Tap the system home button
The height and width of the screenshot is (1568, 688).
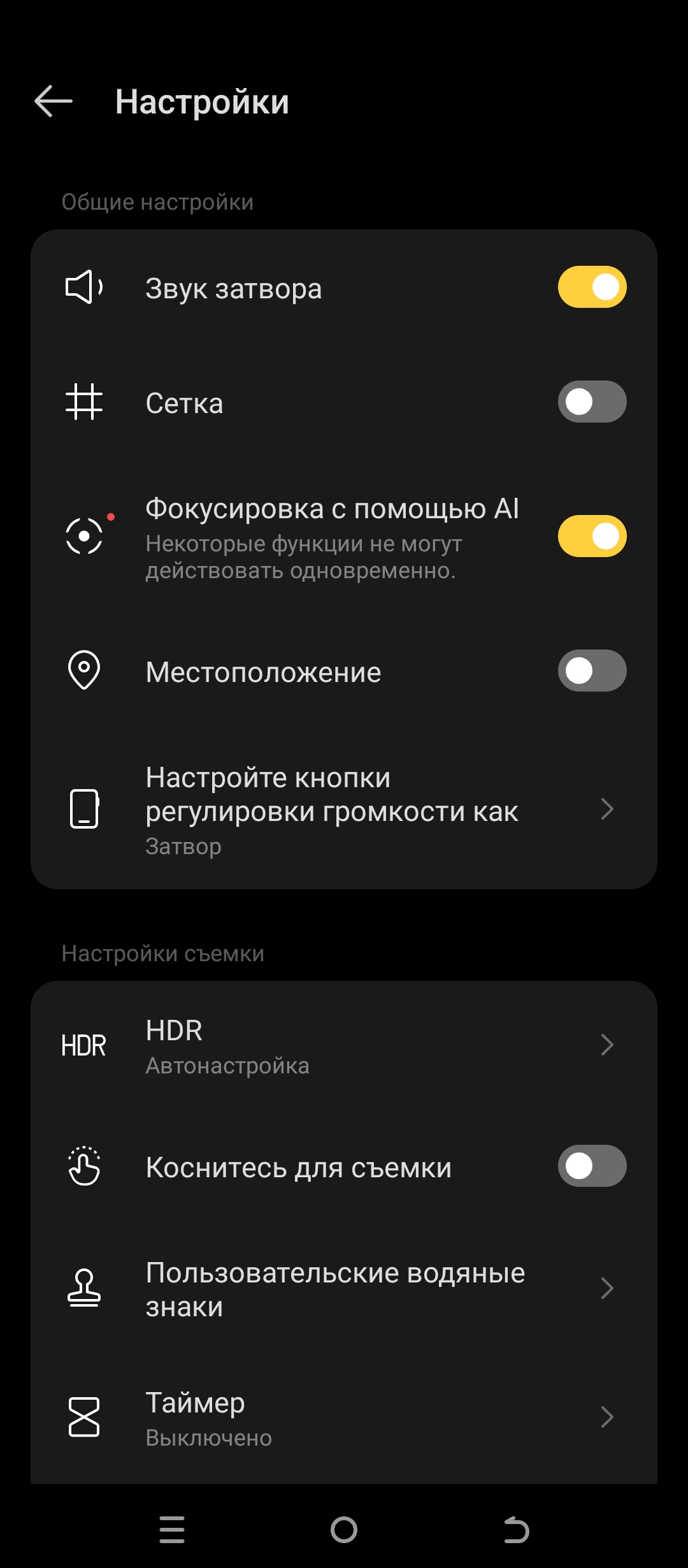coord(344,1530)
